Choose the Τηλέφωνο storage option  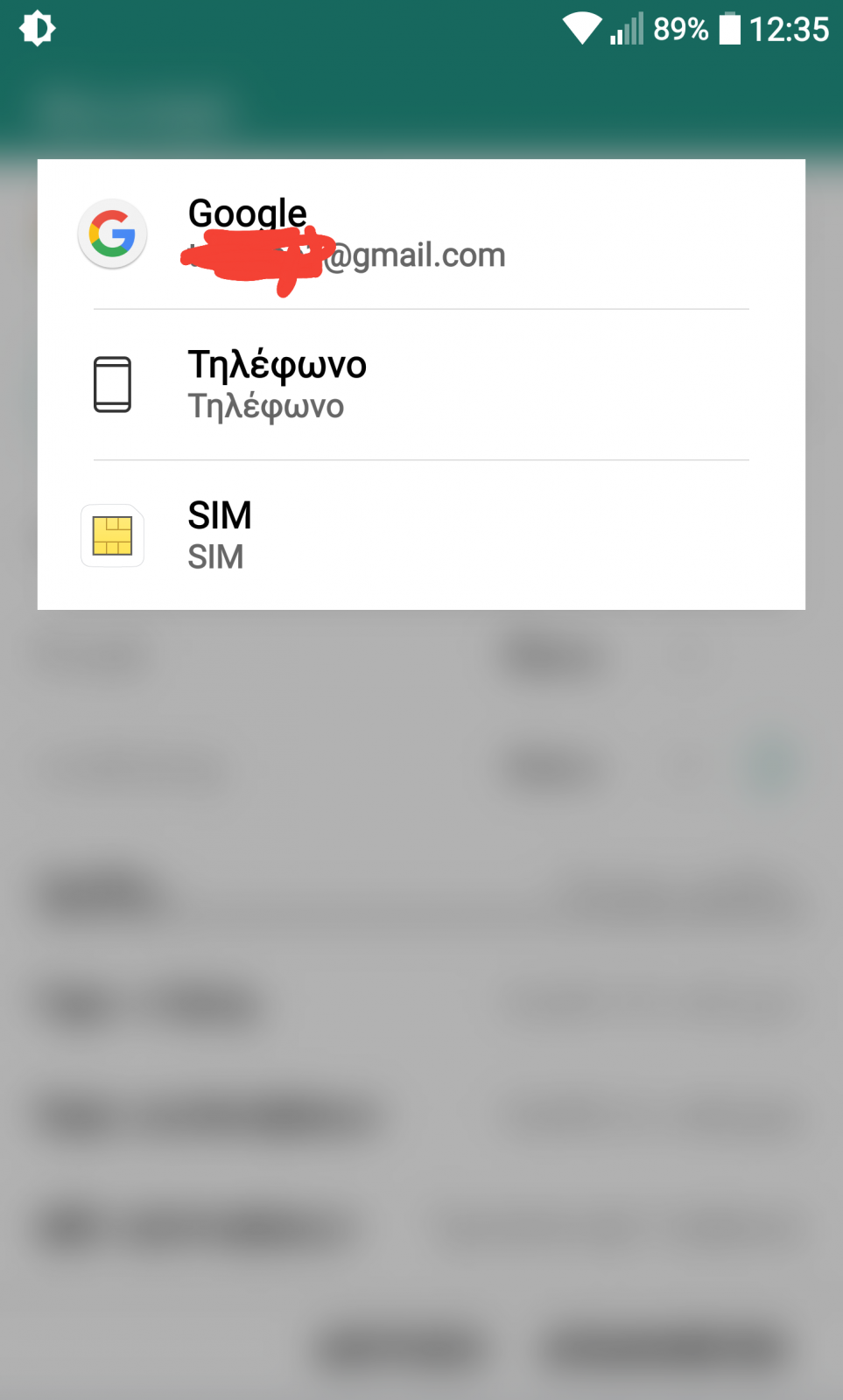[x=421, y=385]
